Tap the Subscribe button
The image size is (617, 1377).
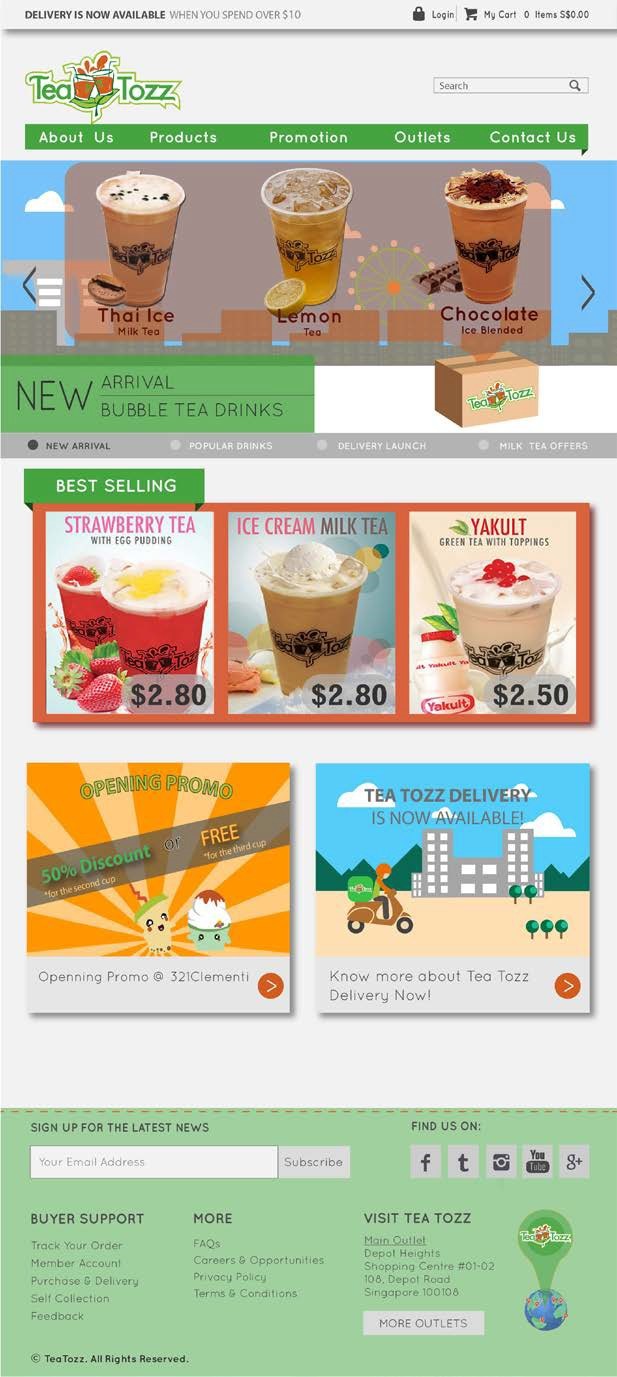click(314, 1162)
